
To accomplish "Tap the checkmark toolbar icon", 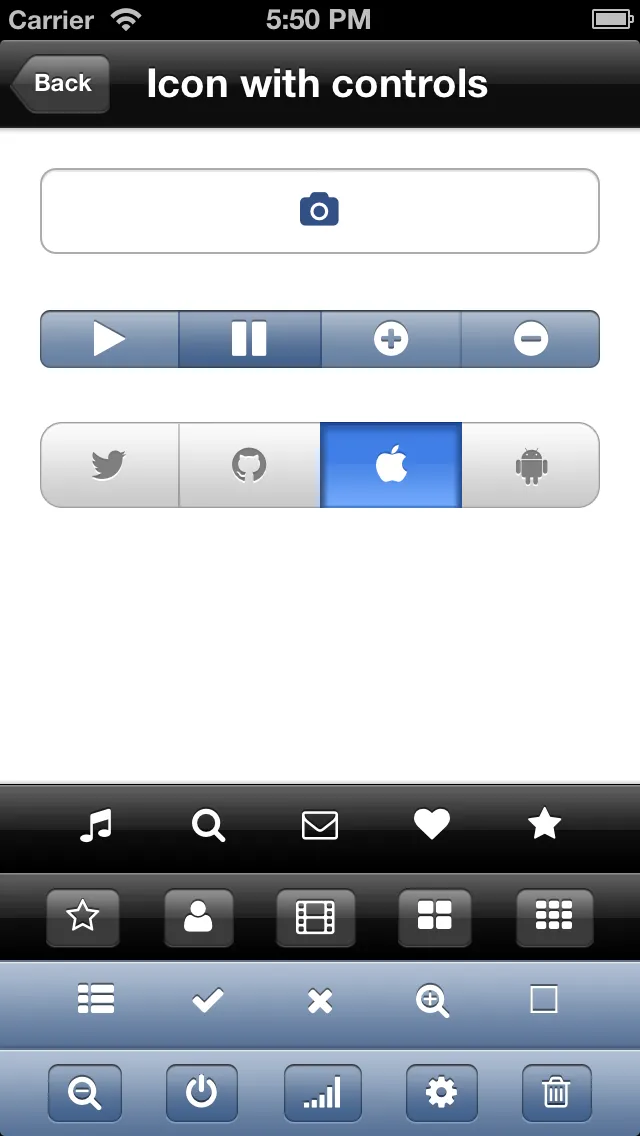I will tap(208, 1000).
